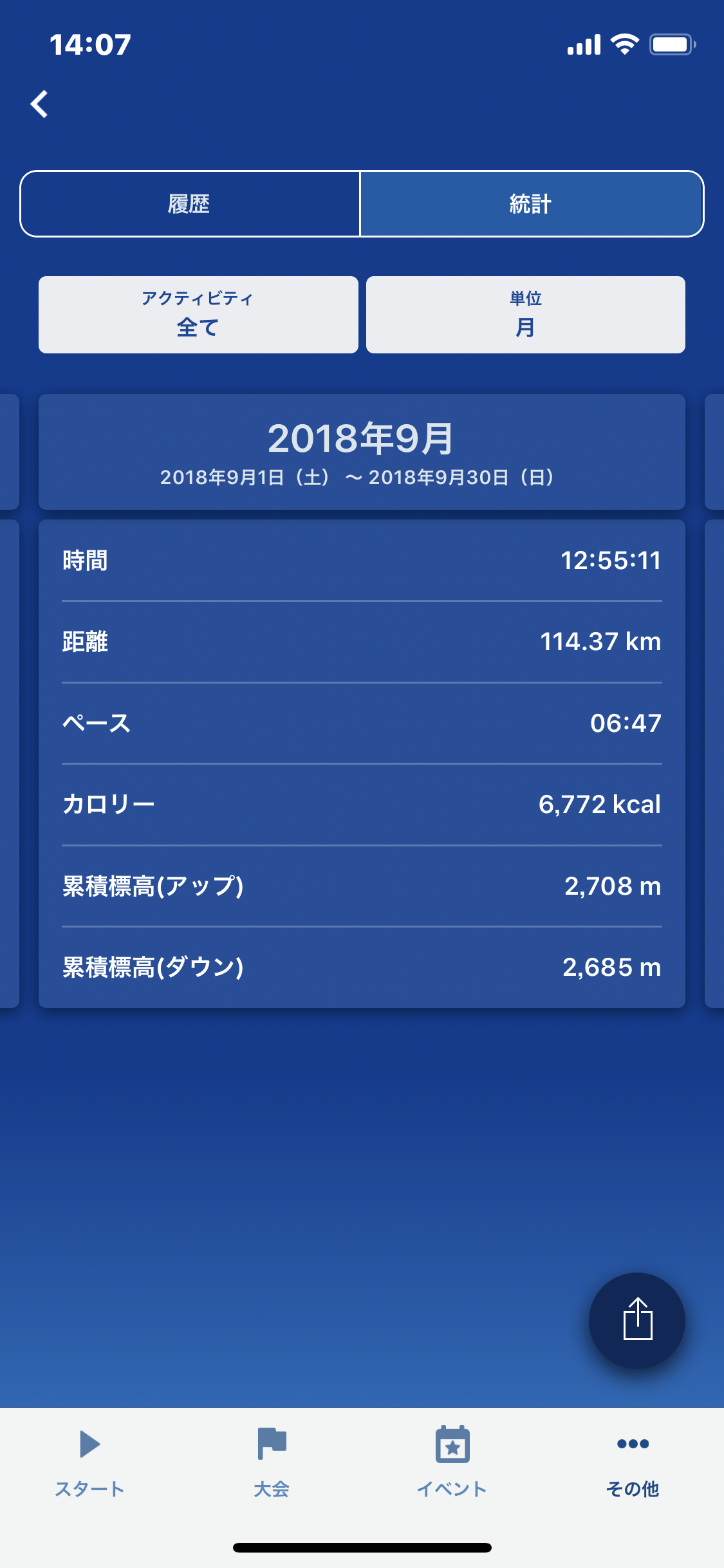Open the 大会 tab
Screen dimensions: 724x1568
pyautogui.click(x=272, y=1462)
